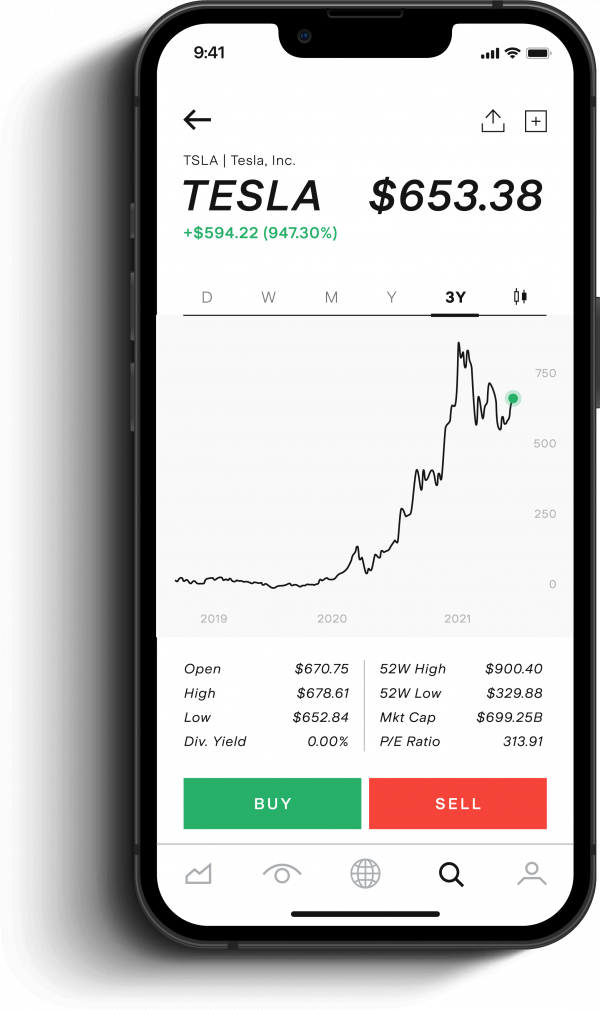Viewport: 600px width, 1010px height.
Task: Open the profile tab
Action: coord(532,874)
